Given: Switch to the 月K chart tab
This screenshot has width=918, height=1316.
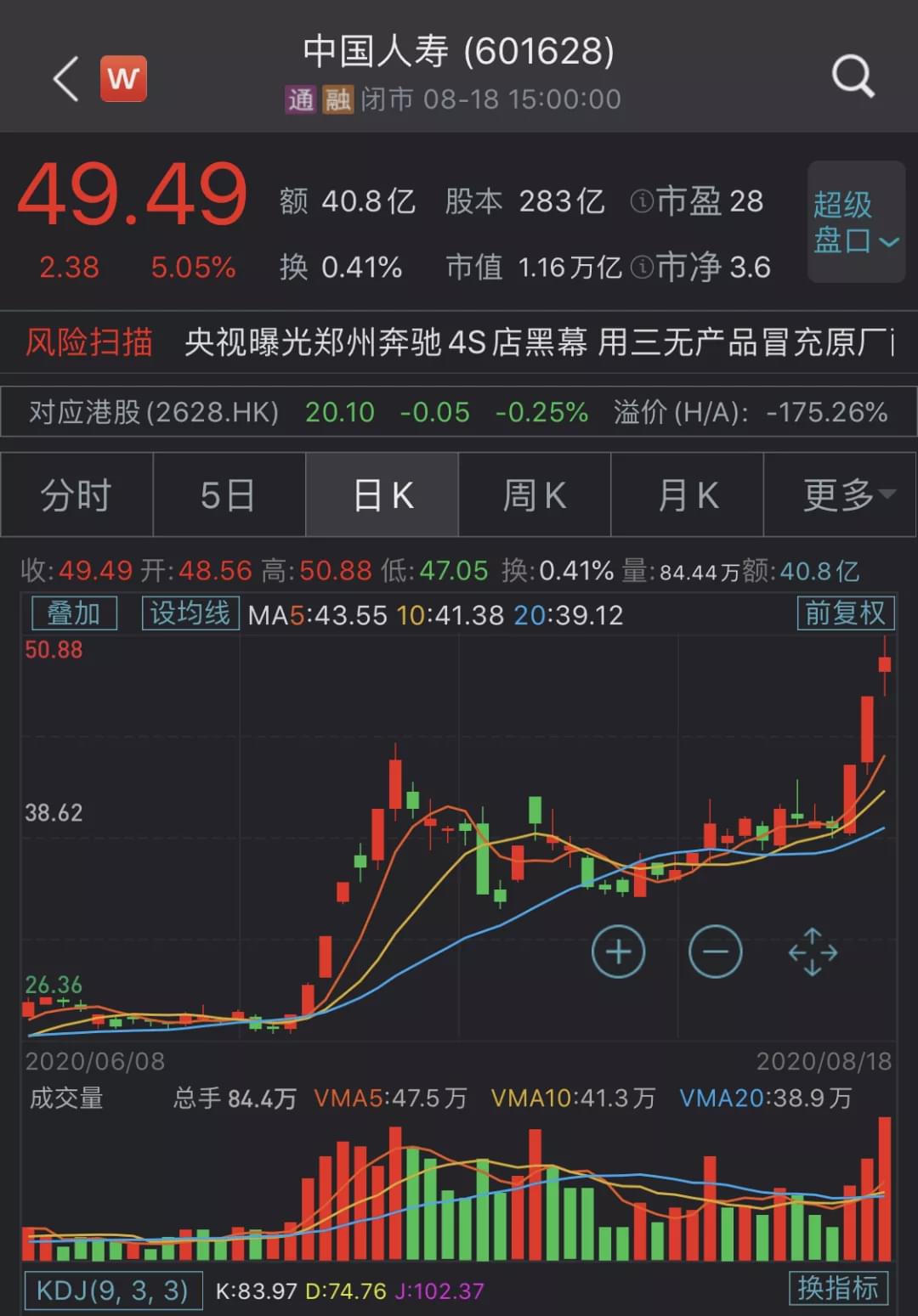Looking at the screenshot, I should [687, 495].
